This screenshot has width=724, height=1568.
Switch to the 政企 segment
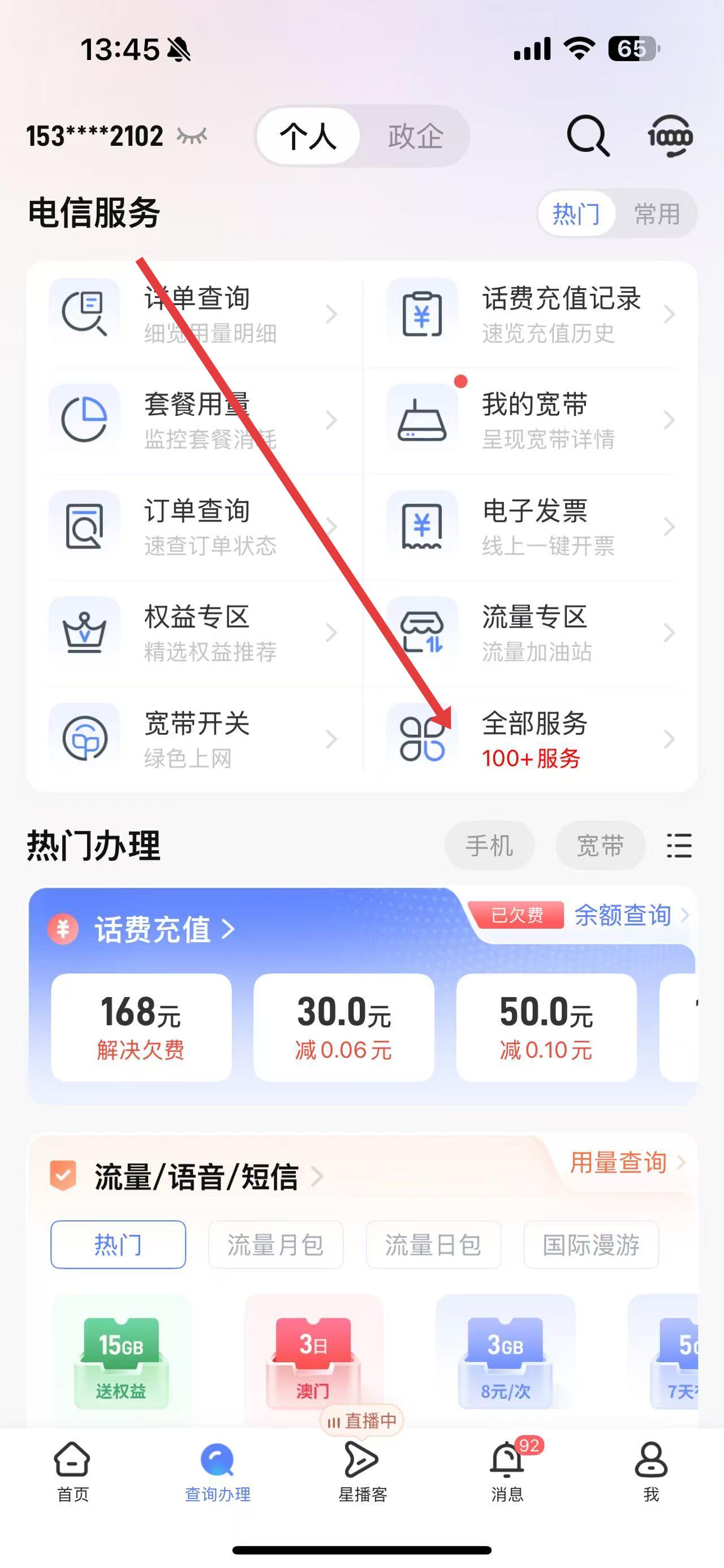415,136
